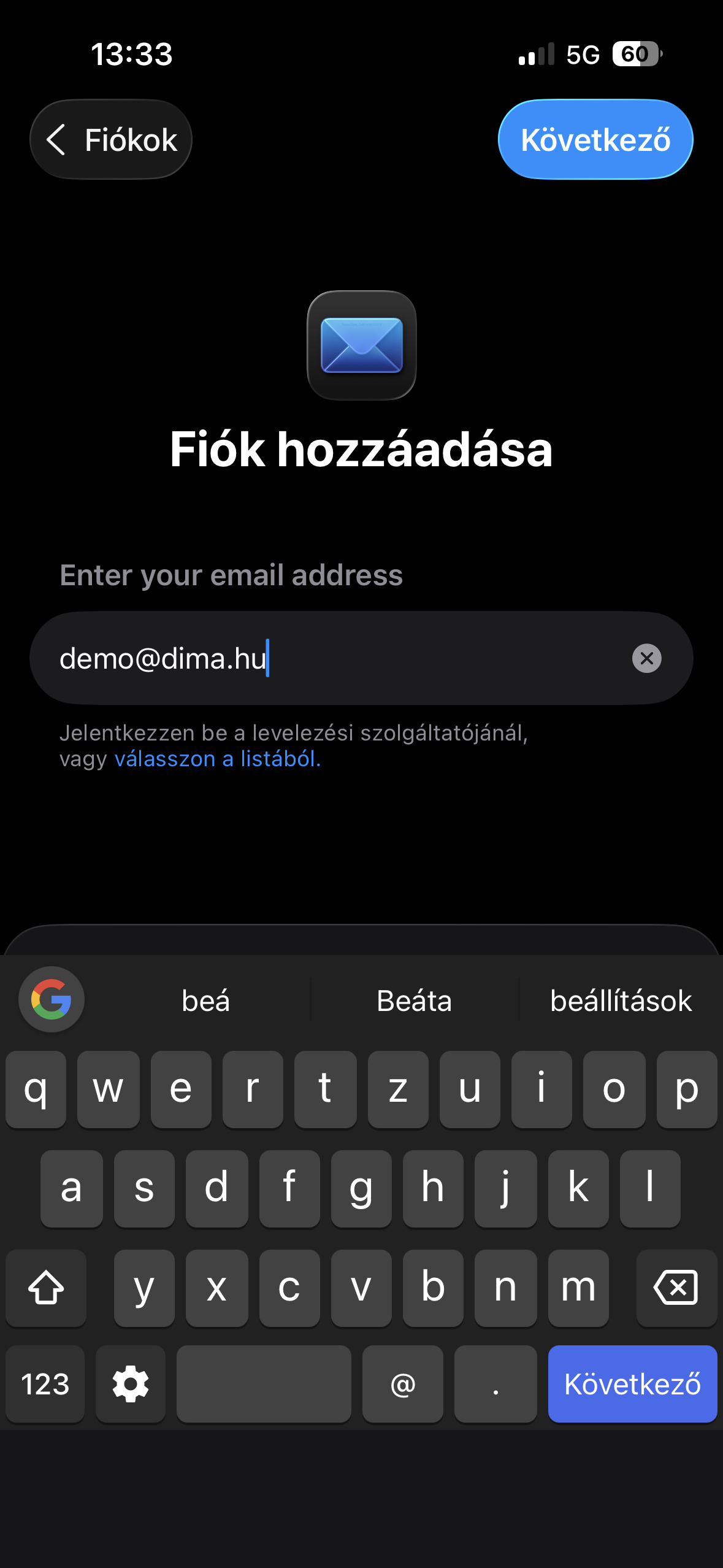Viewport: 723px width, 1568px height.
Task: Tap the top Következő button
Action: click(595, 140)
